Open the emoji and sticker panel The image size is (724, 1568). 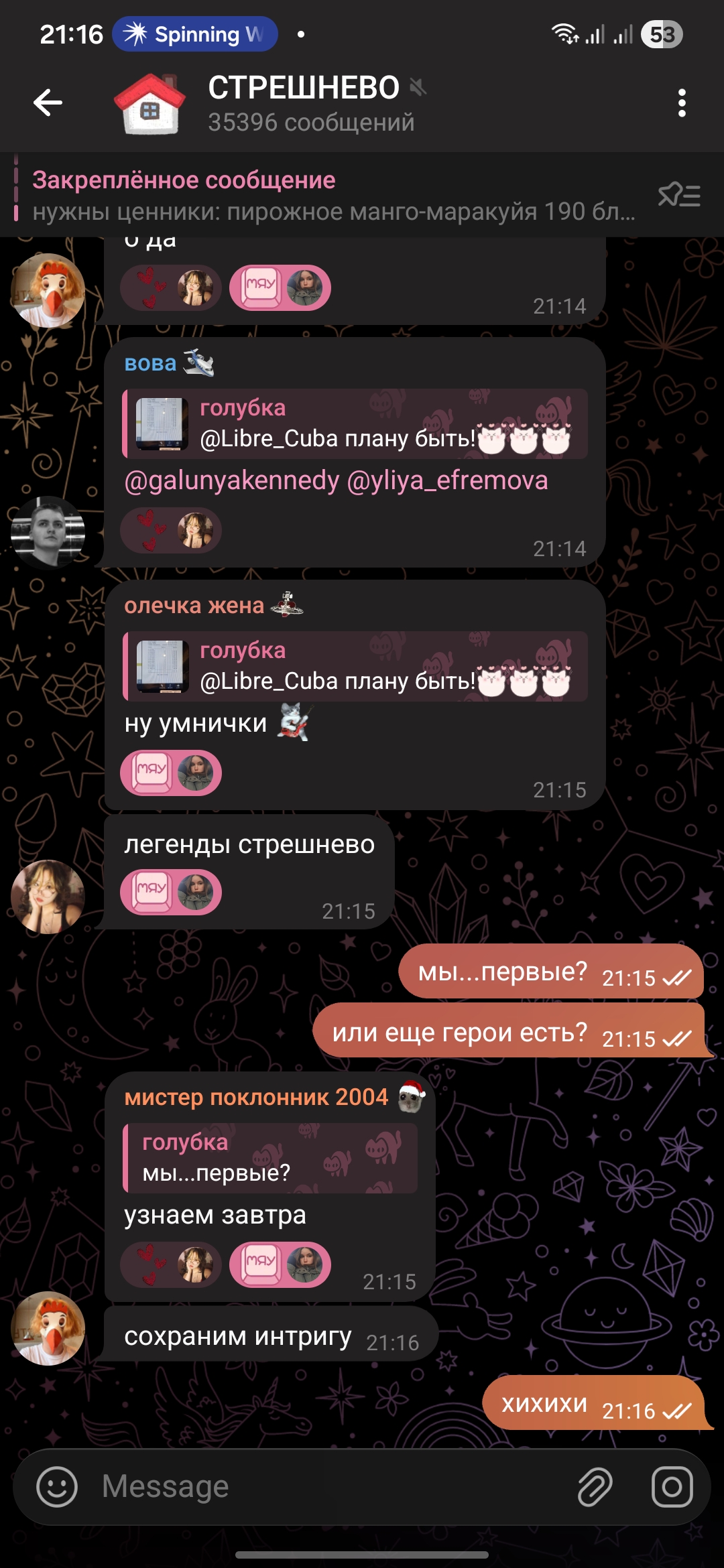point(57,1487)
